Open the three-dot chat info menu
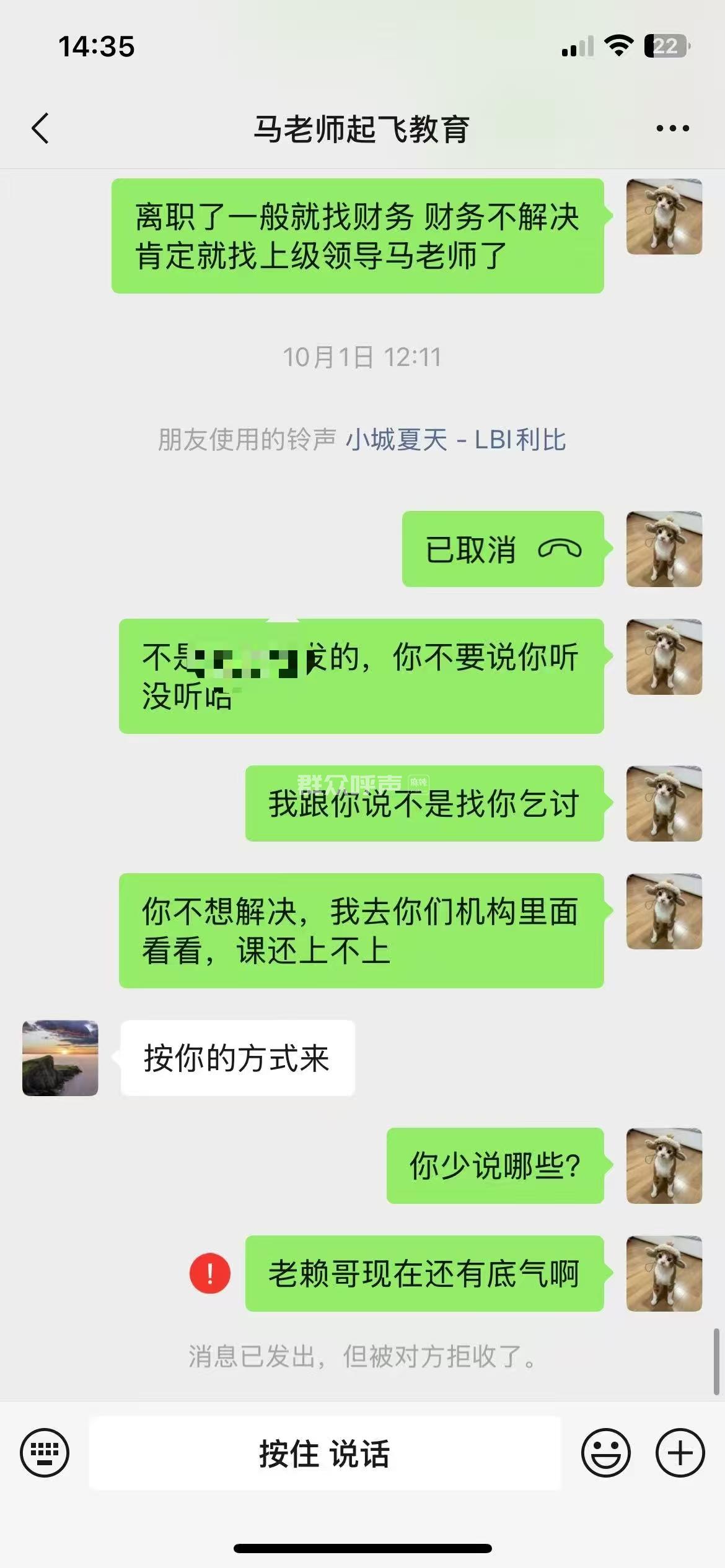 point(672,129)
